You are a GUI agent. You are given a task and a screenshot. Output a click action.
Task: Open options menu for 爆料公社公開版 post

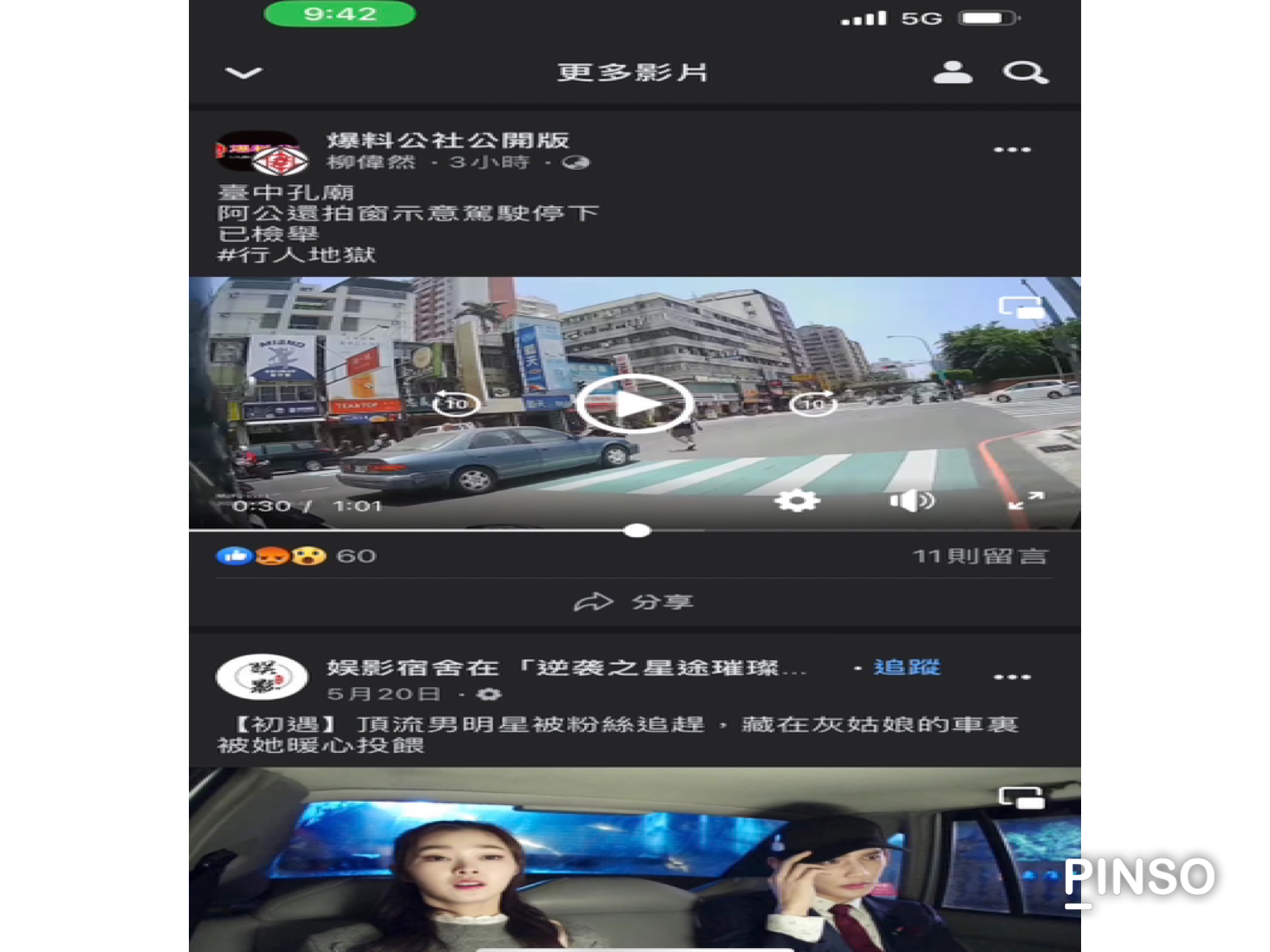pyautogui.click(x=1012, y=149)
